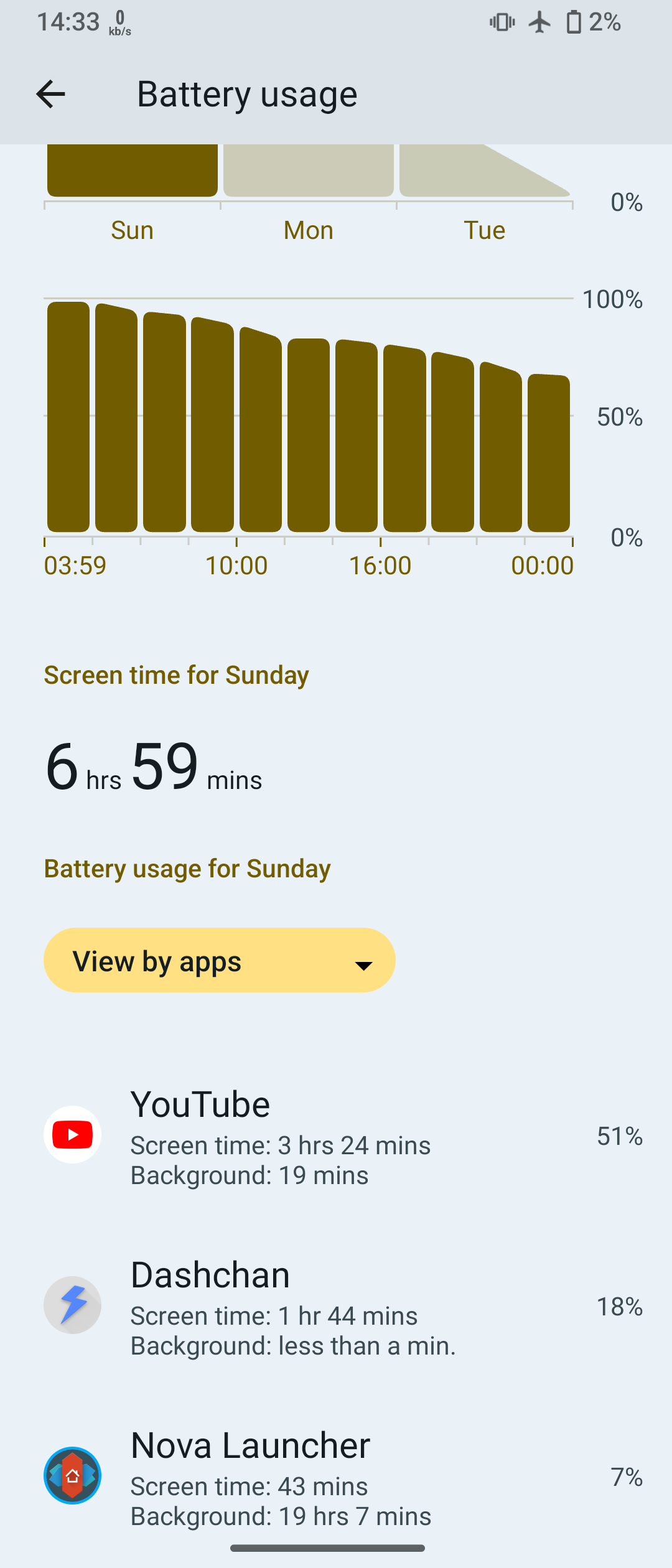Select the Sun bar in daily chart
Screen dimensions: 672x1568
pyautogui.click(x=132, y=171)
